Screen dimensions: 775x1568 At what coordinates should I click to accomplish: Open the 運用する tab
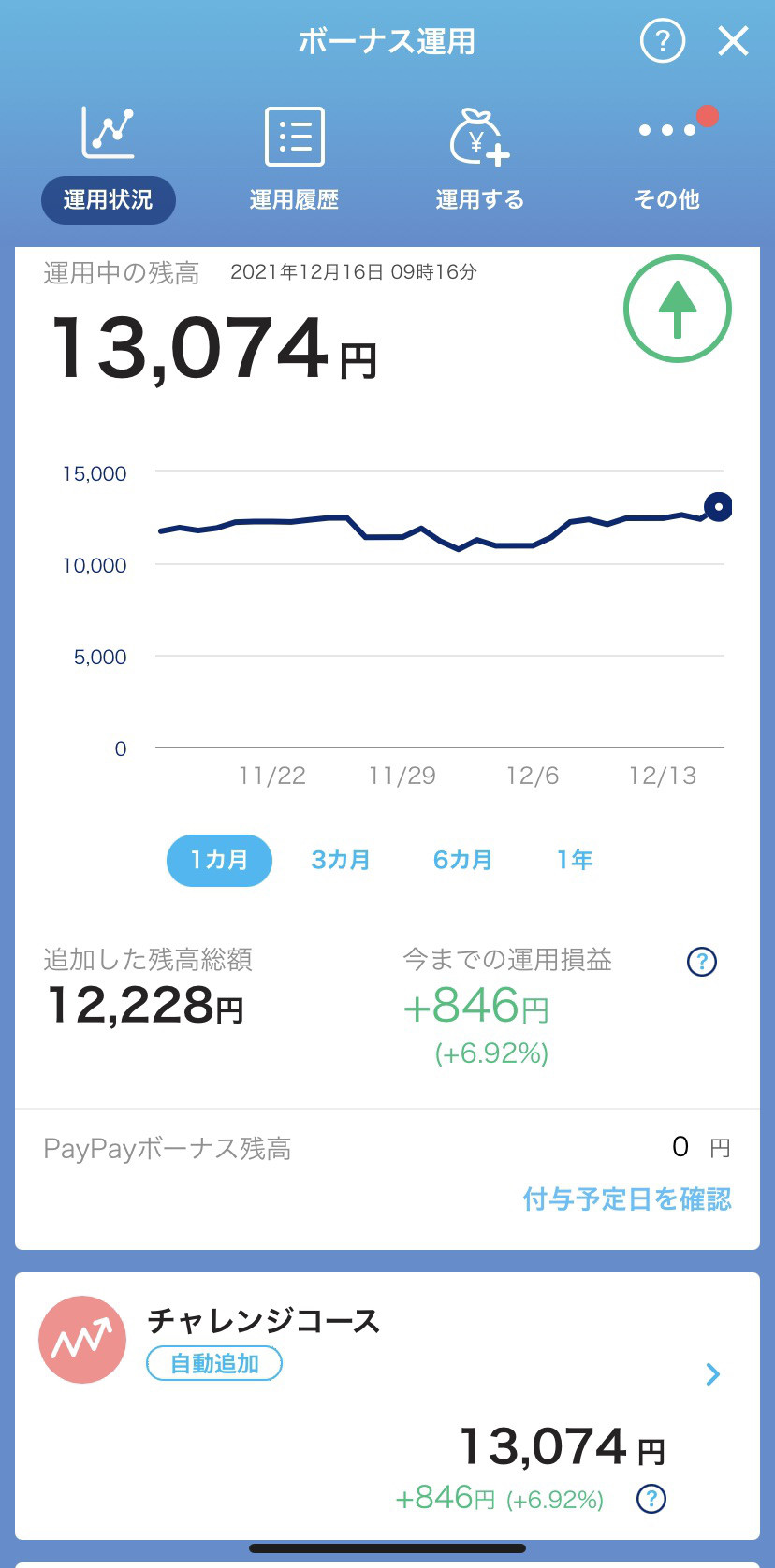[480, 159]
